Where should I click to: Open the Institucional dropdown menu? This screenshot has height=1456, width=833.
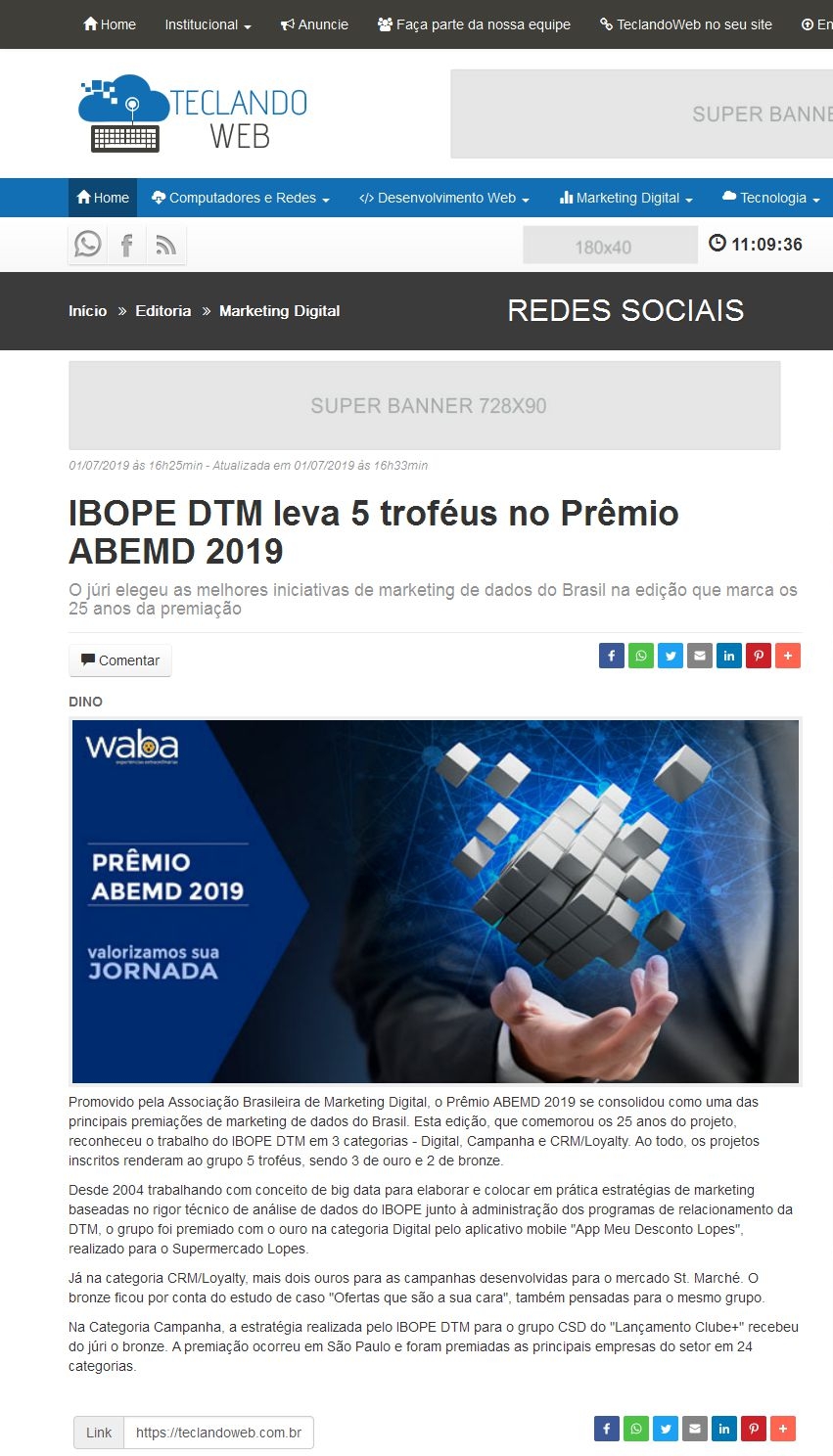coord(208,24)
